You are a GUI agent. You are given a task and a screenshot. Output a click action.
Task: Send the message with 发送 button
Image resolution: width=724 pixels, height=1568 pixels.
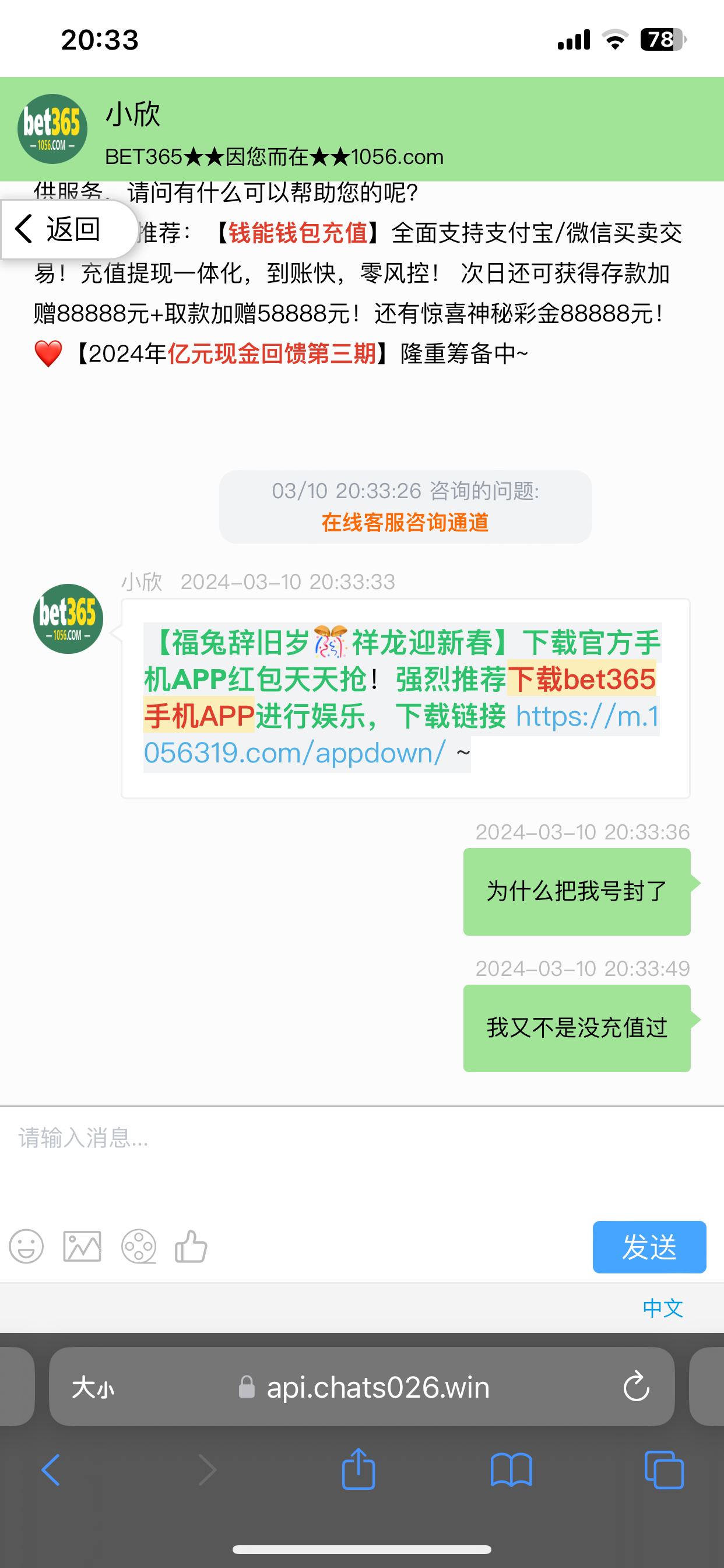[649, 1247]
